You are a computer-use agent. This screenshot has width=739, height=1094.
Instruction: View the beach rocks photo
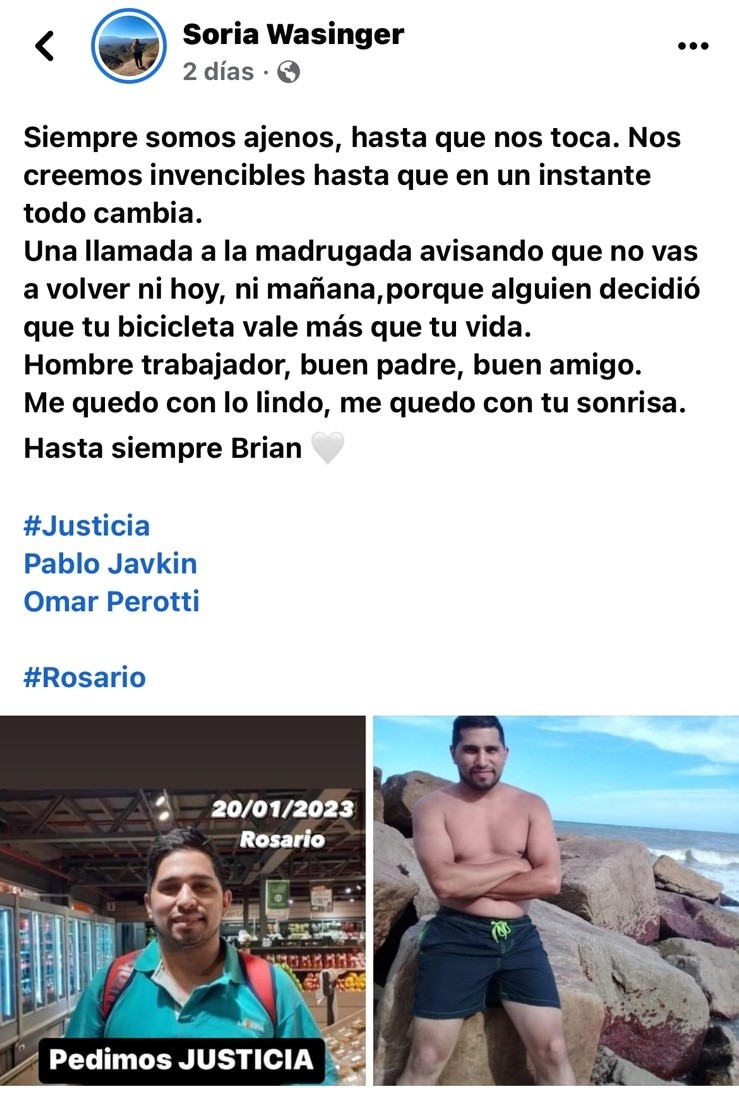pos(556,900)
